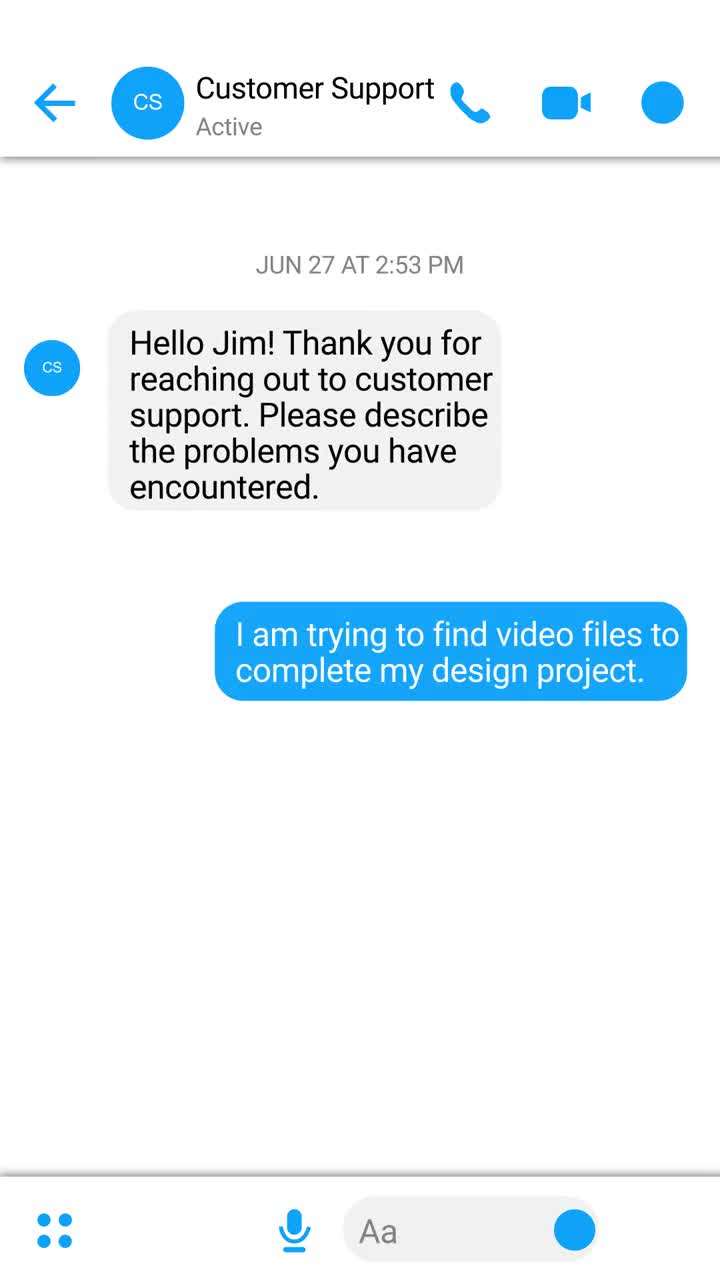Start a voice call with Customer Support

click(x=471, y=103)
